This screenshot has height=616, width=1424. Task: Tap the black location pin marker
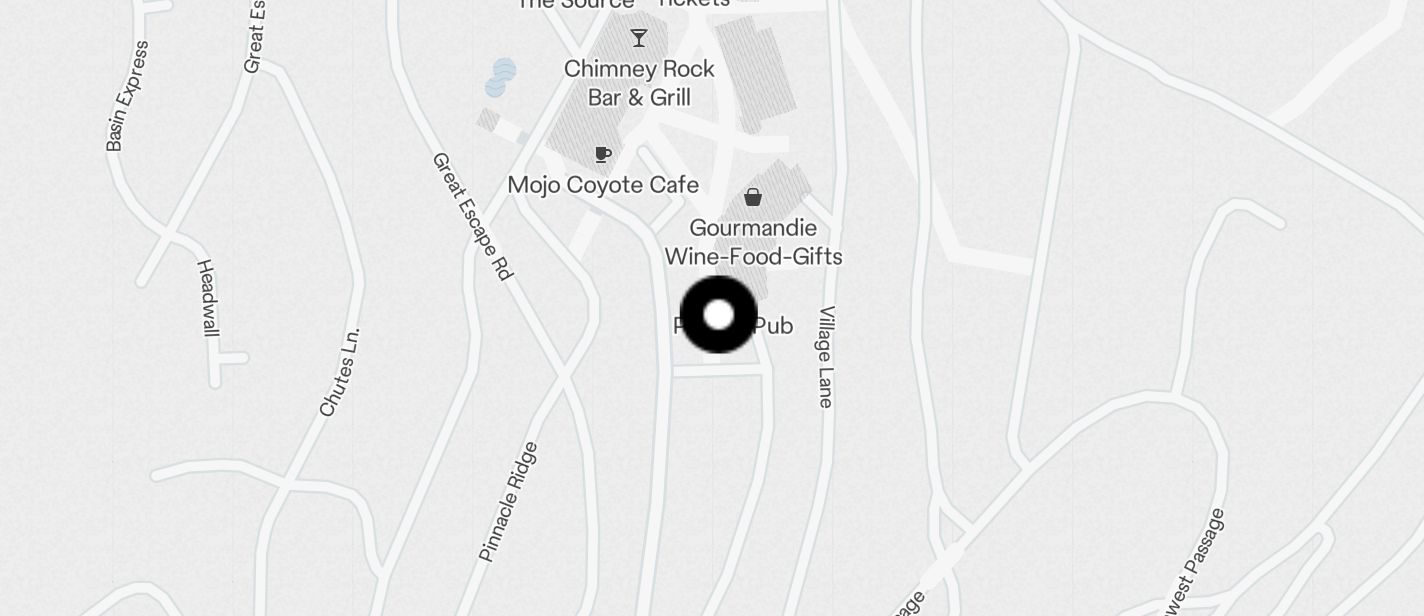718,315
